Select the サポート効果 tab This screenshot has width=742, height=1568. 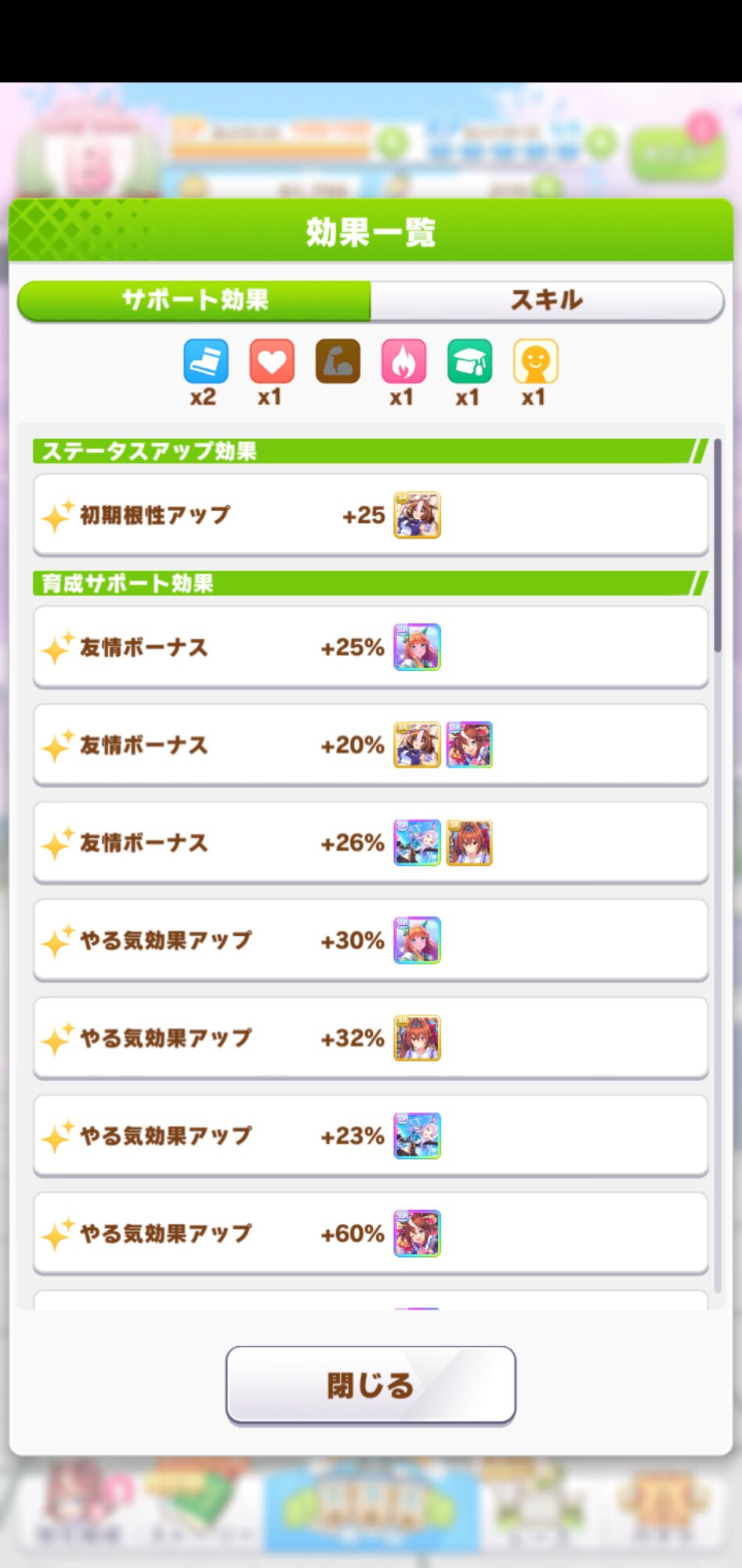[x=194, y=300]
